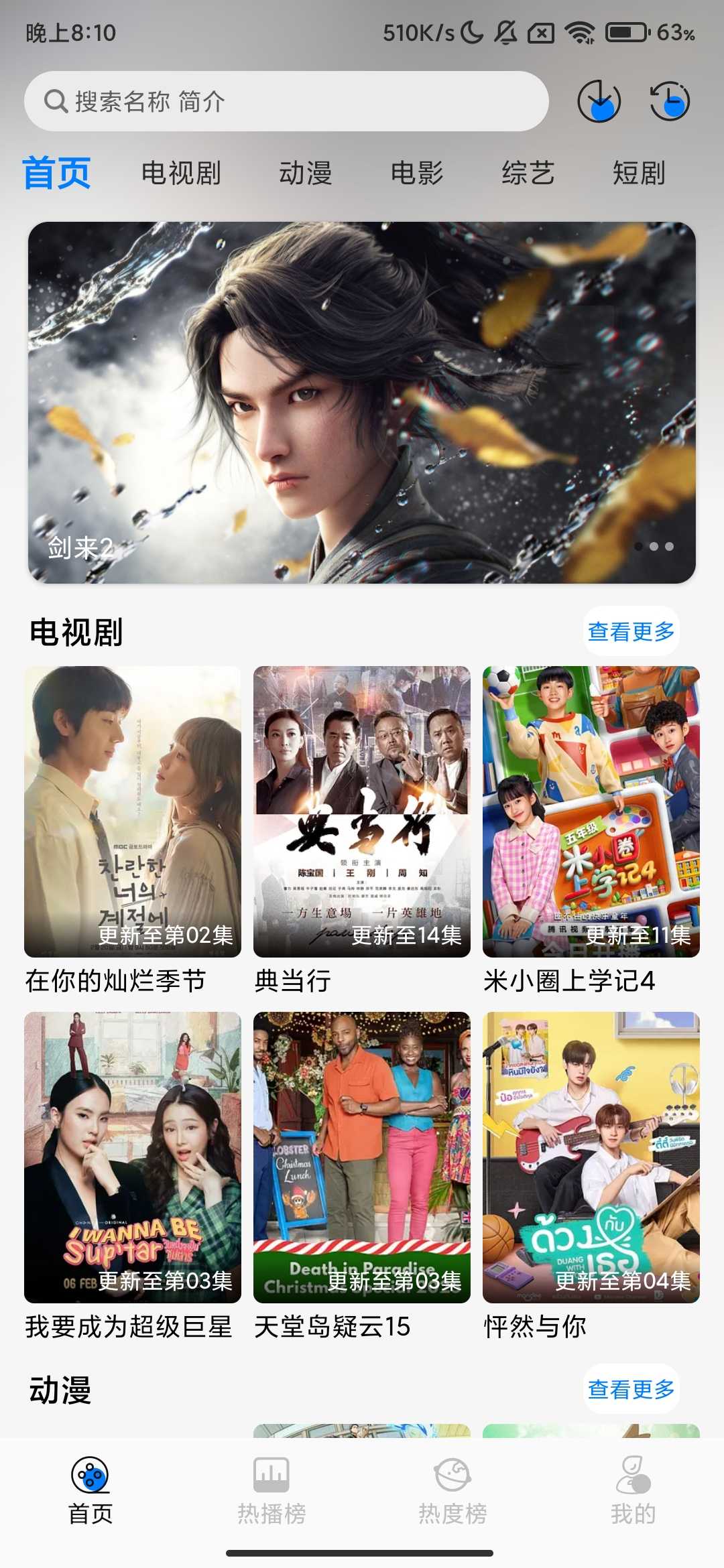Switch to the 动漫 top tab

click(306, 173)
